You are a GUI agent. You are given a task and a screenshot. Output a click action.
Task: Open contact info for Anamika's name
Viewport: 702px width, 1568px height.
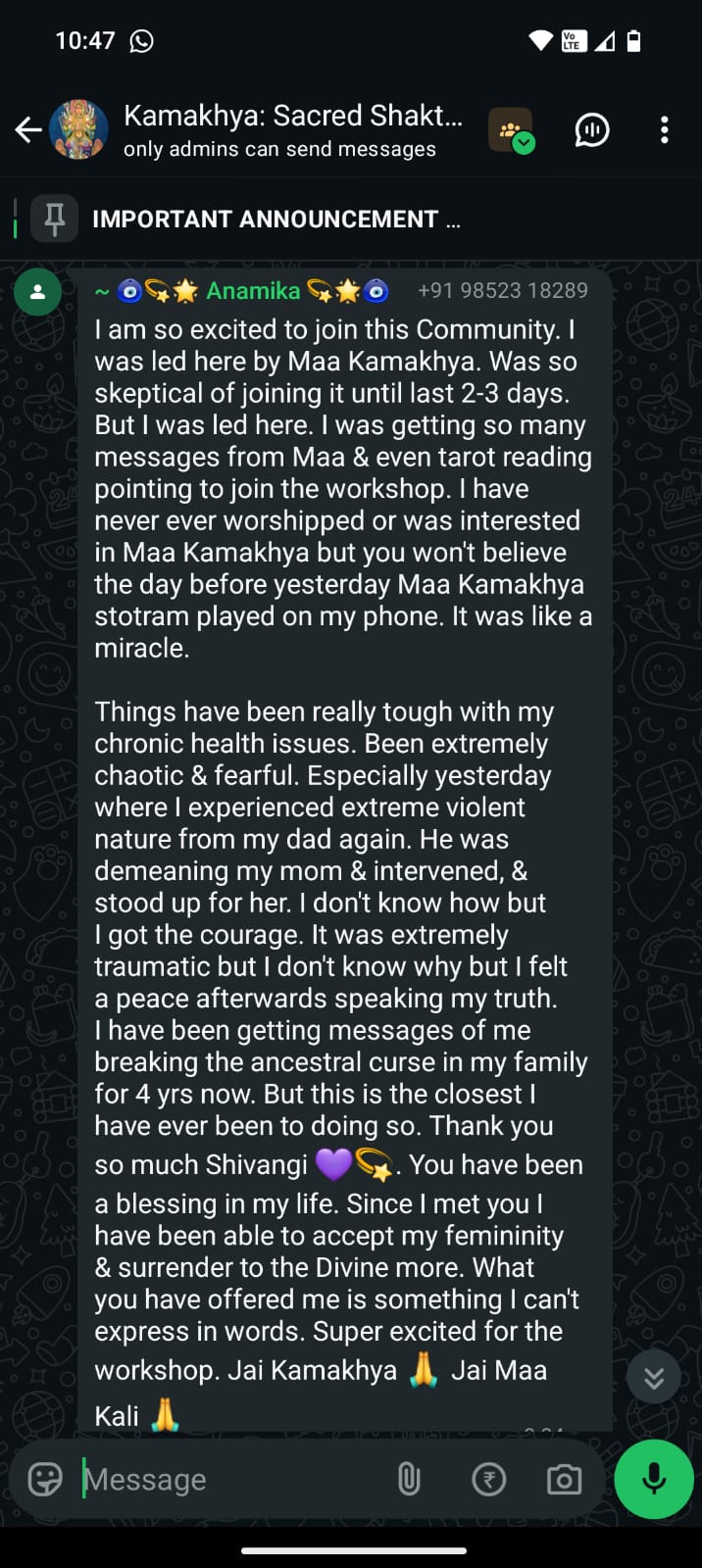pyautogui.click(x=252, y=291)
